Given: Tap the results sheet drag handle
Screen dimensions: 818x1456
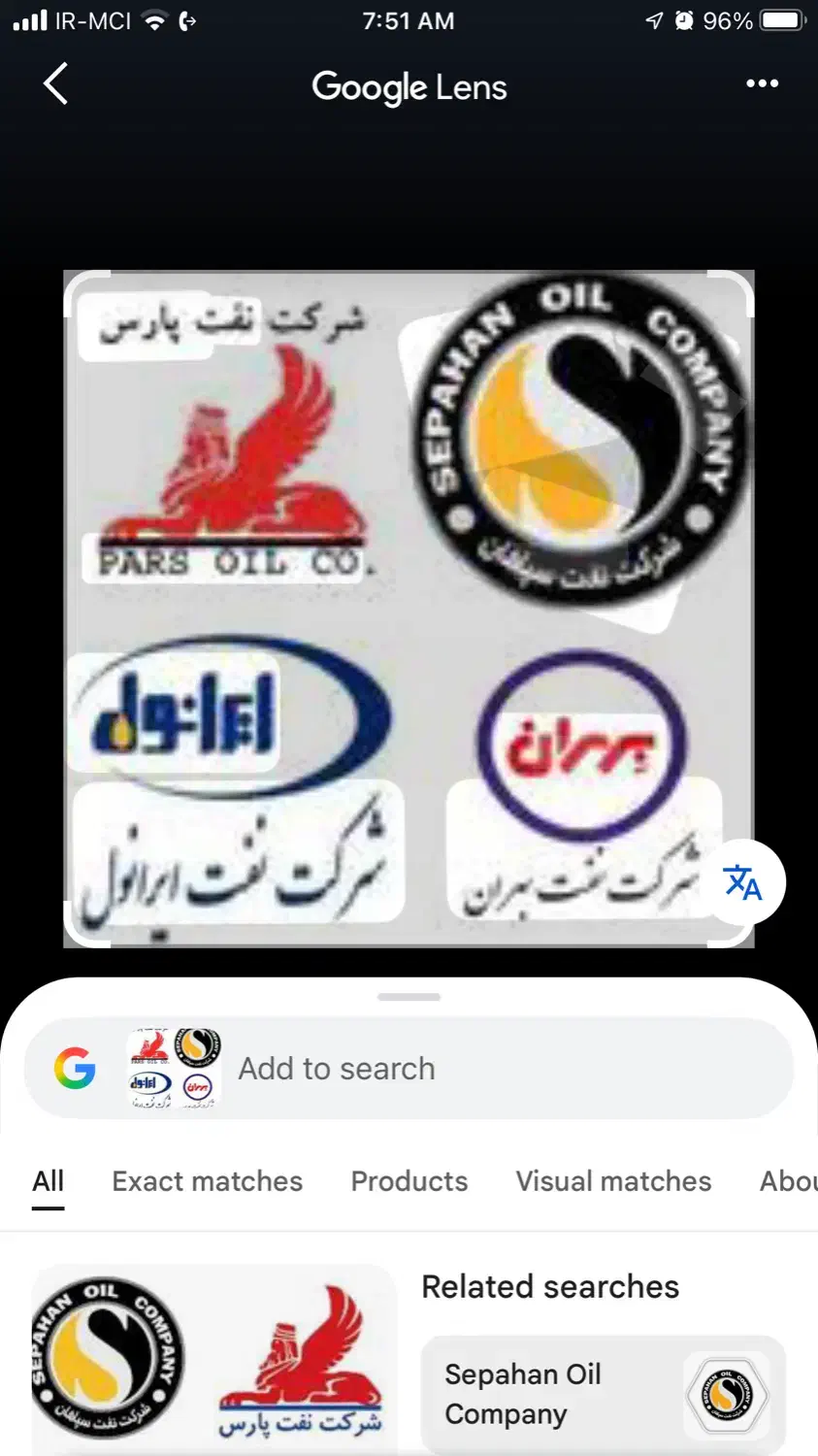Looking at the screenshot, I should tap(409, 997).
